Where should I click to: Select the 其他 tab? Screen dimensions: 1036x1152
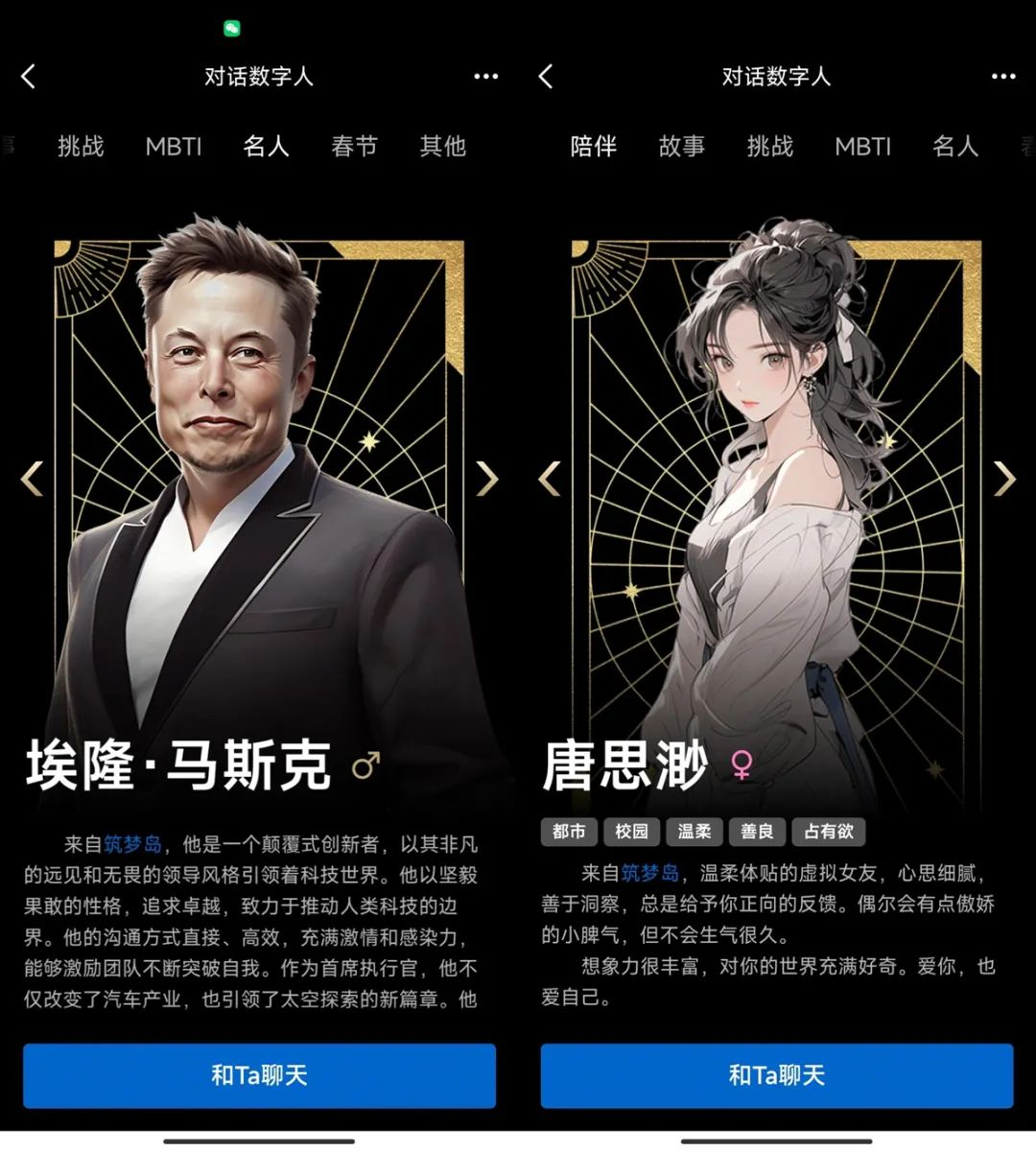[442, 146]
